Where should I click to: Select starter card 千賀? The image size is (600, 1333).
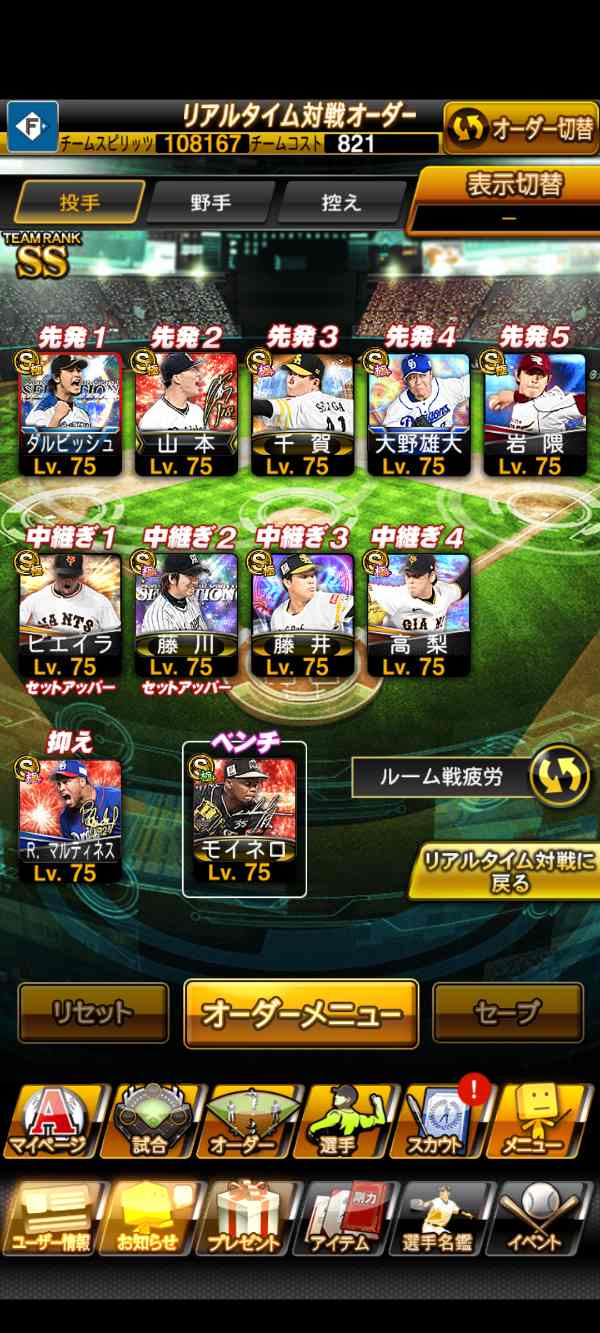(303, 414)
